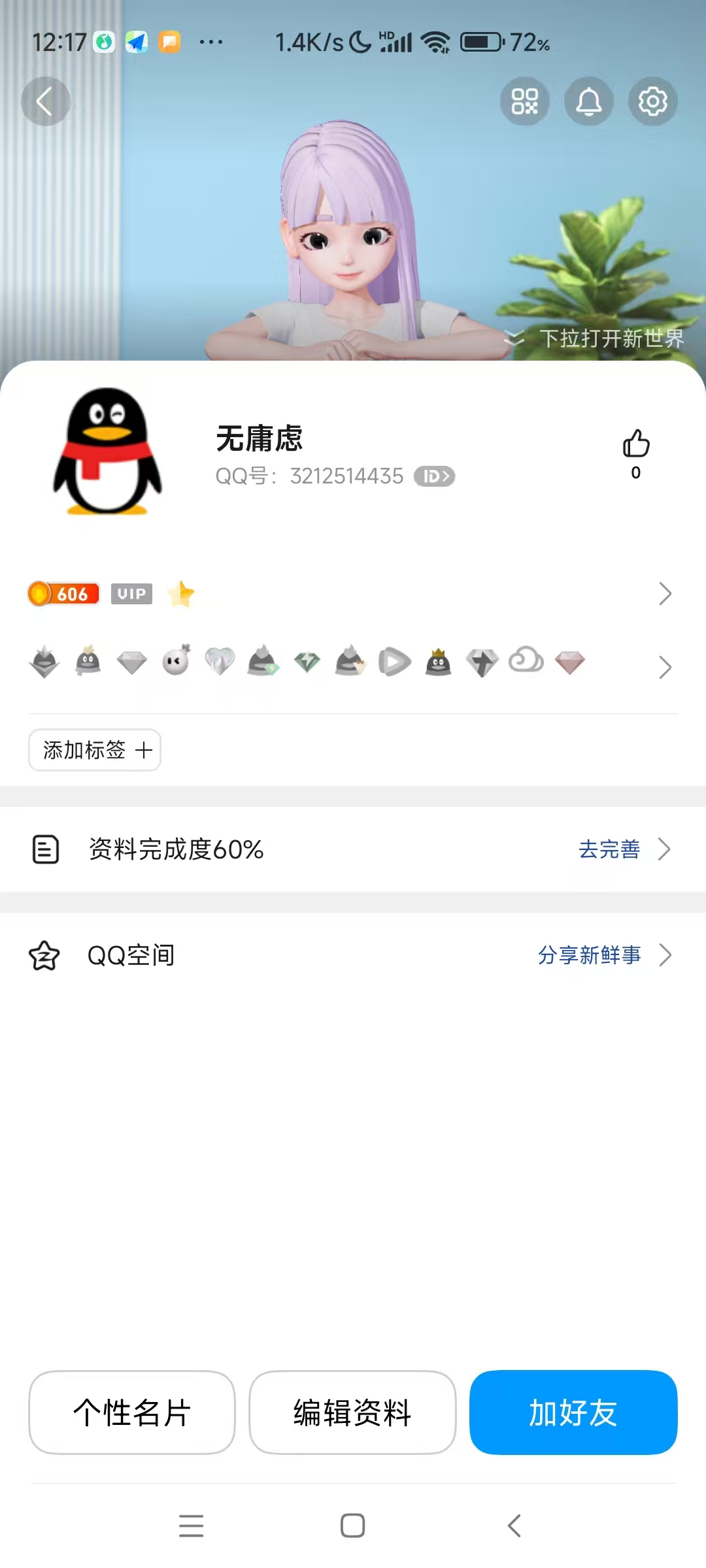Tap 下拉打开新世界 on the cover

[x=611, y=338]
